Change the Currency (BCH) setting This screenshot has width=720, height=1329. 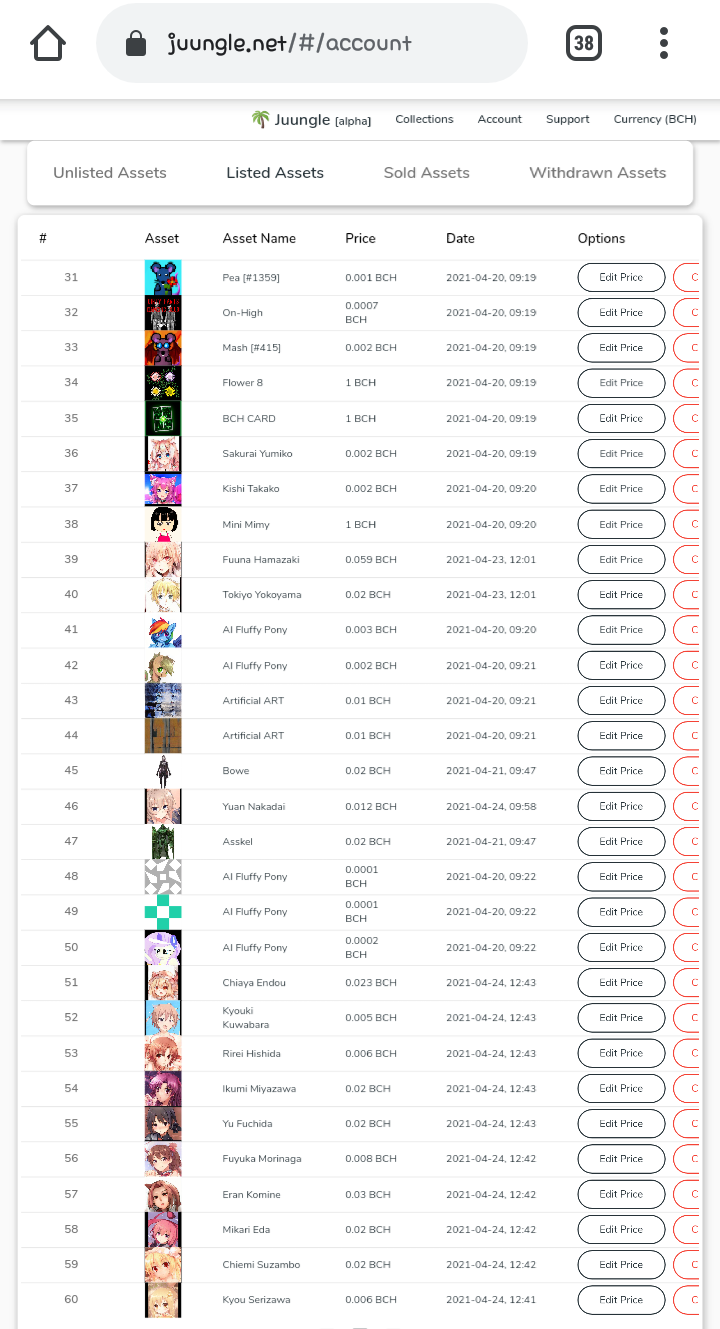pos(655,119)
